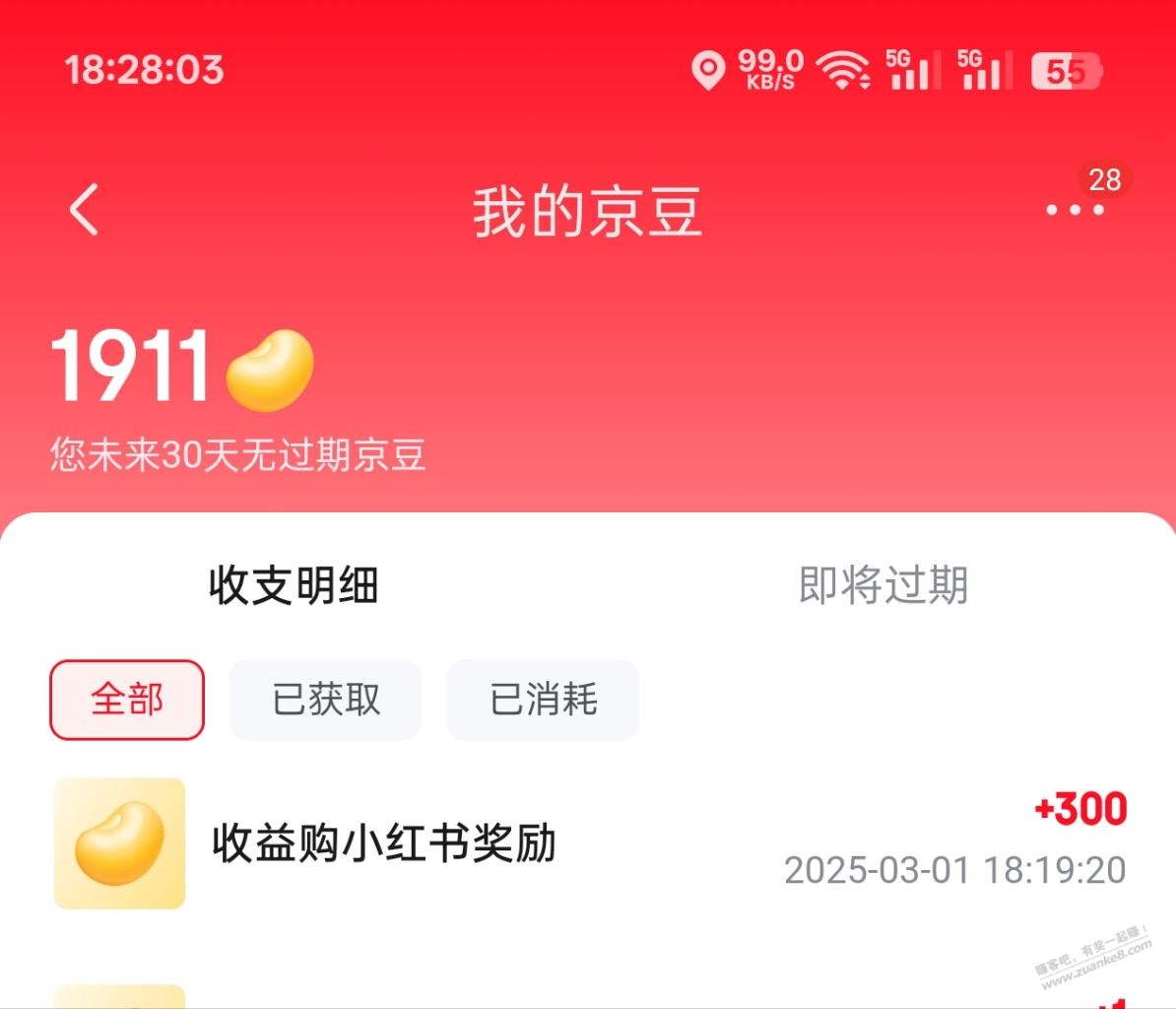Switch to 即将过期 tab

point(882,585)
